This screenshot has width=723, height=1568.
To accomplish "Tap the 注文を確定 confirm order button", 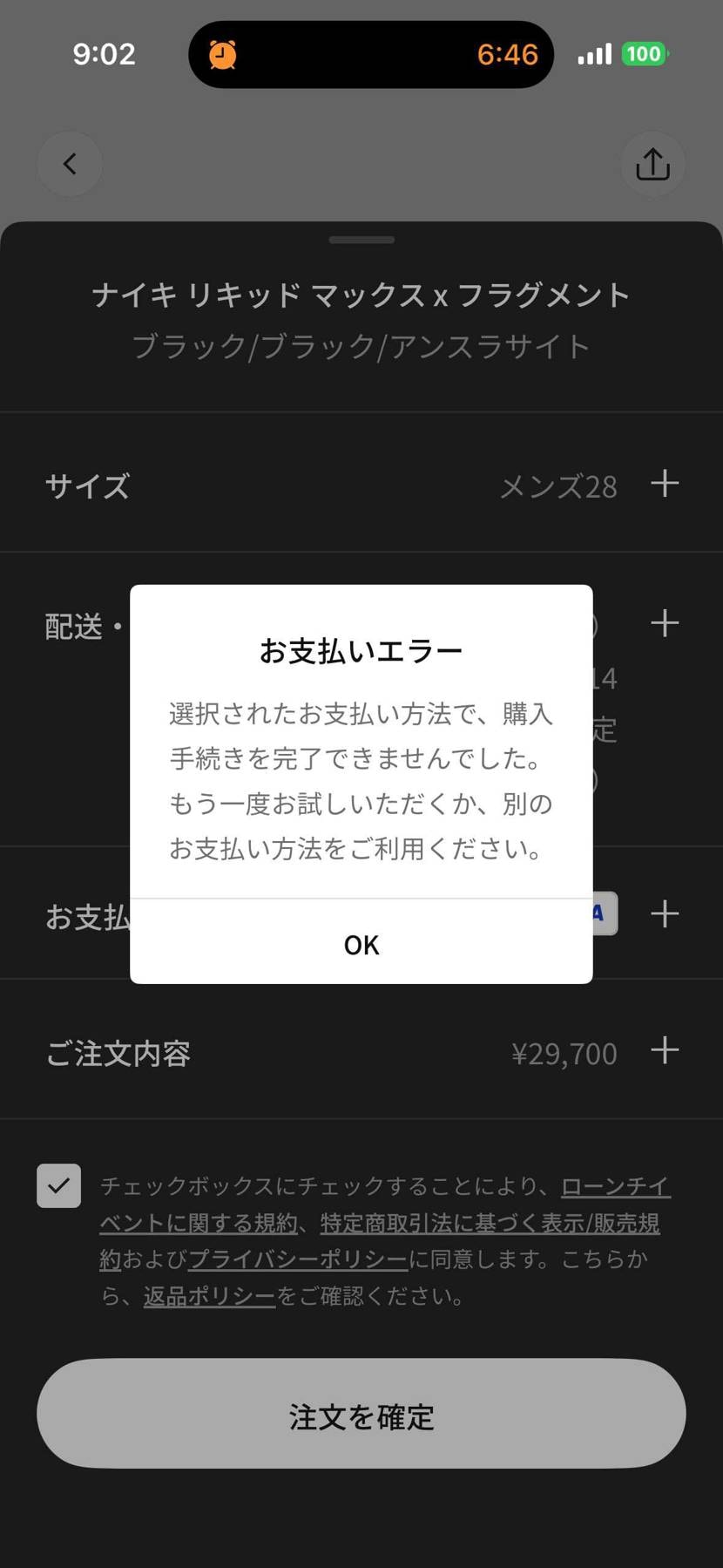I will [361, 1413].
